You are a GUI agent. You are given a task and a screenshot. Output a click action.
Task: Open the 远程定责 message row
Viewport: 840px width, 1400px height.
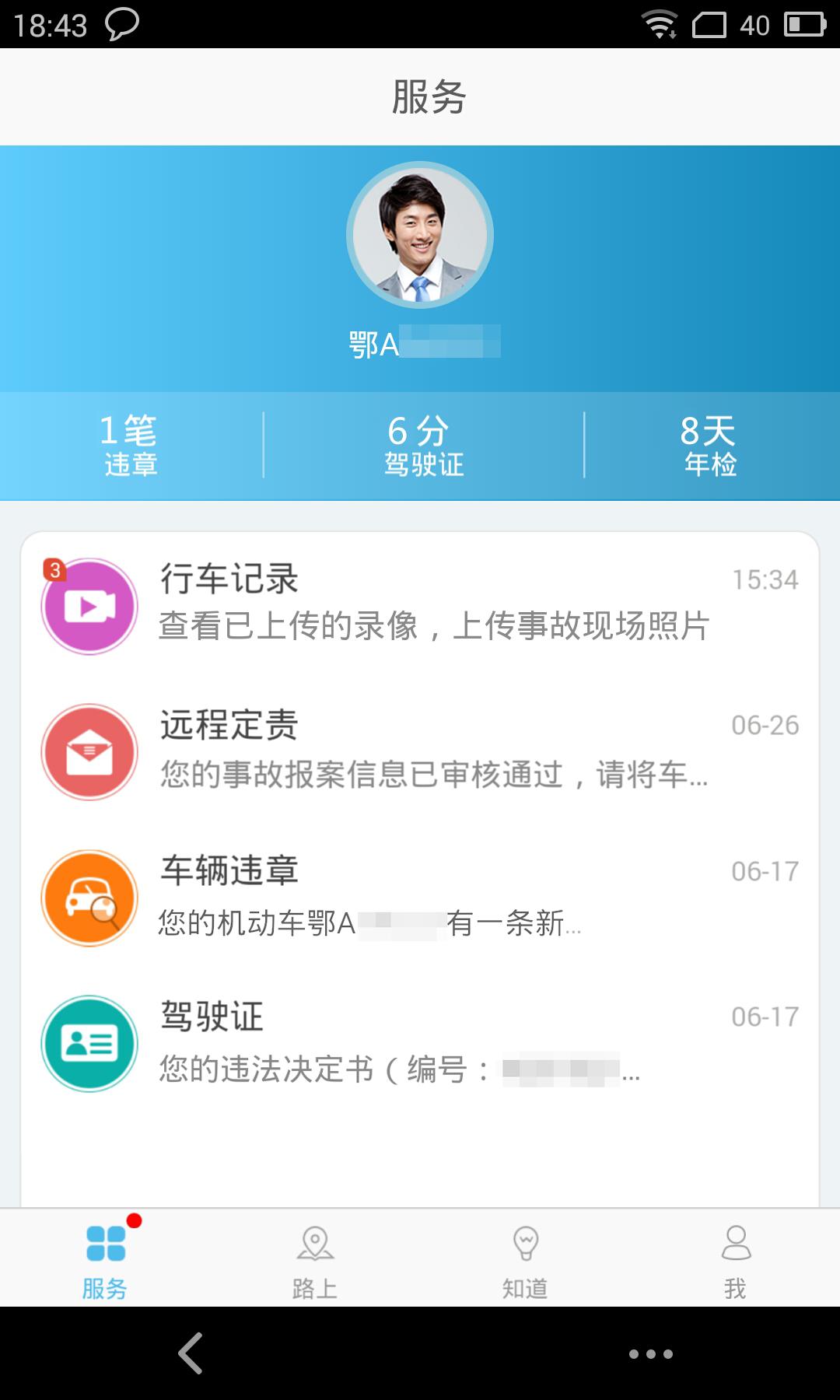coord(420,751)
